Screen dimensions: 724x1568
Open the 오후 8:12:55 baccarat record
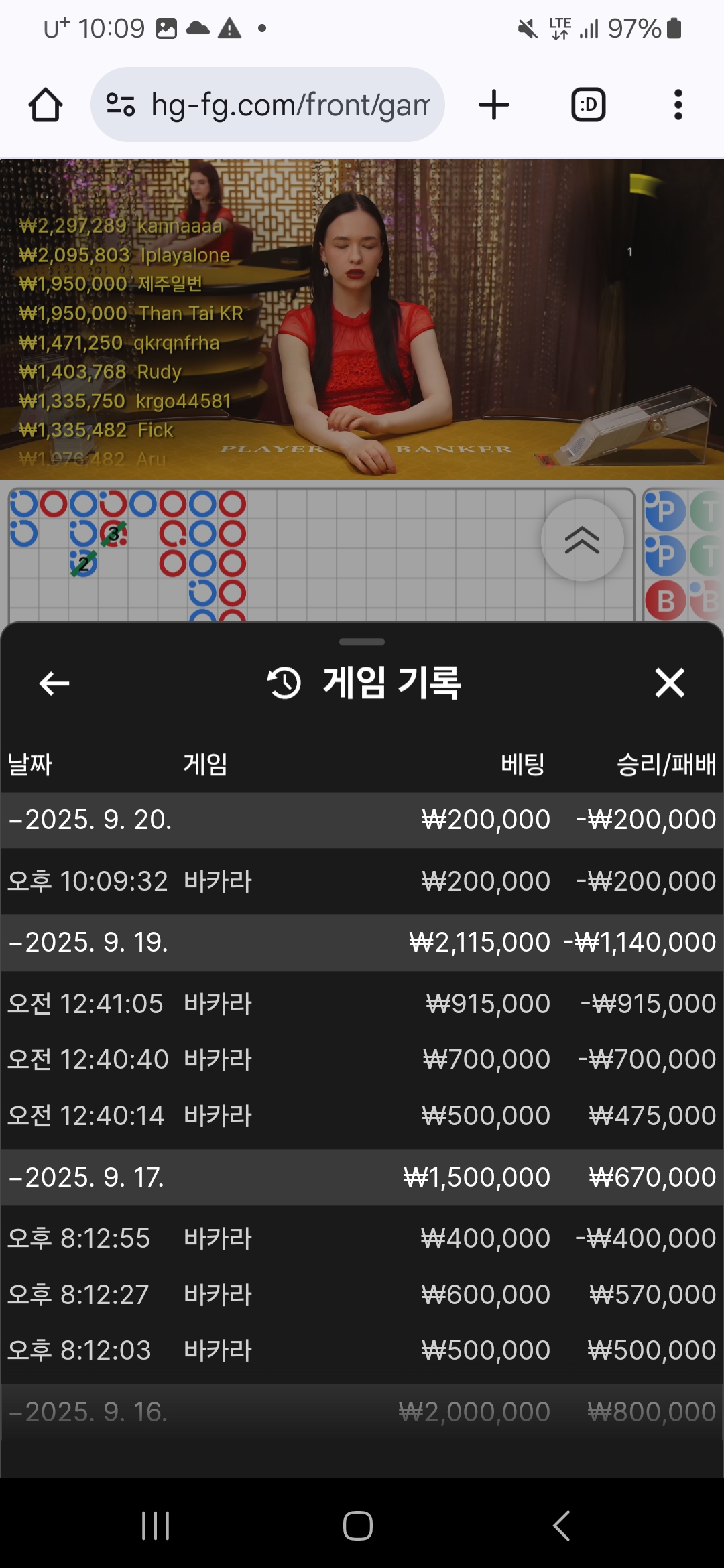click(x=362, y=1238)
